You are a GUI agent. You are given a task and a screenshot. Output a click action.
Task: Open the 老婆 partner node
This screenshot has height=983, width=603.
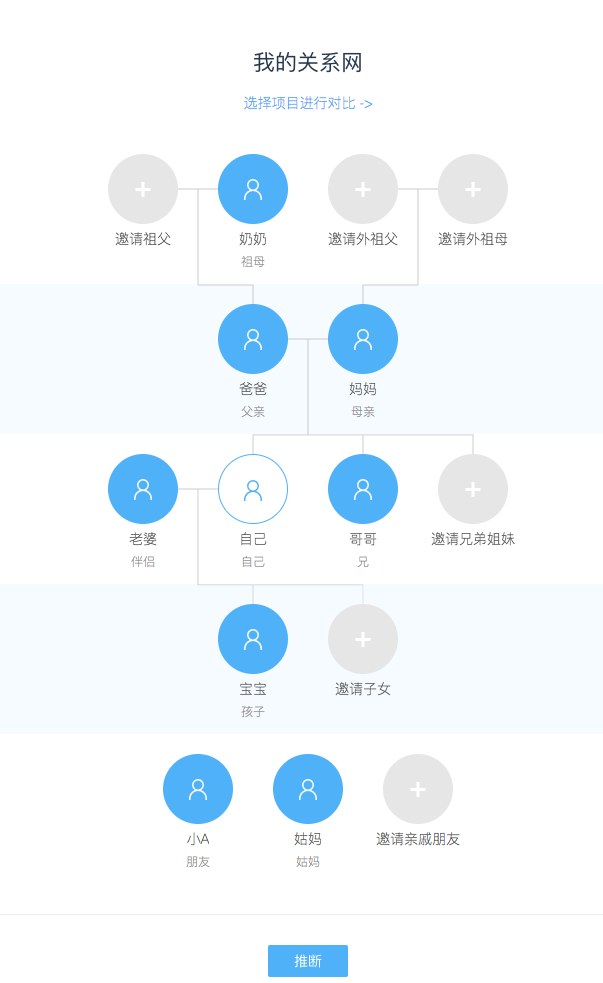click(x=143, y=488)
